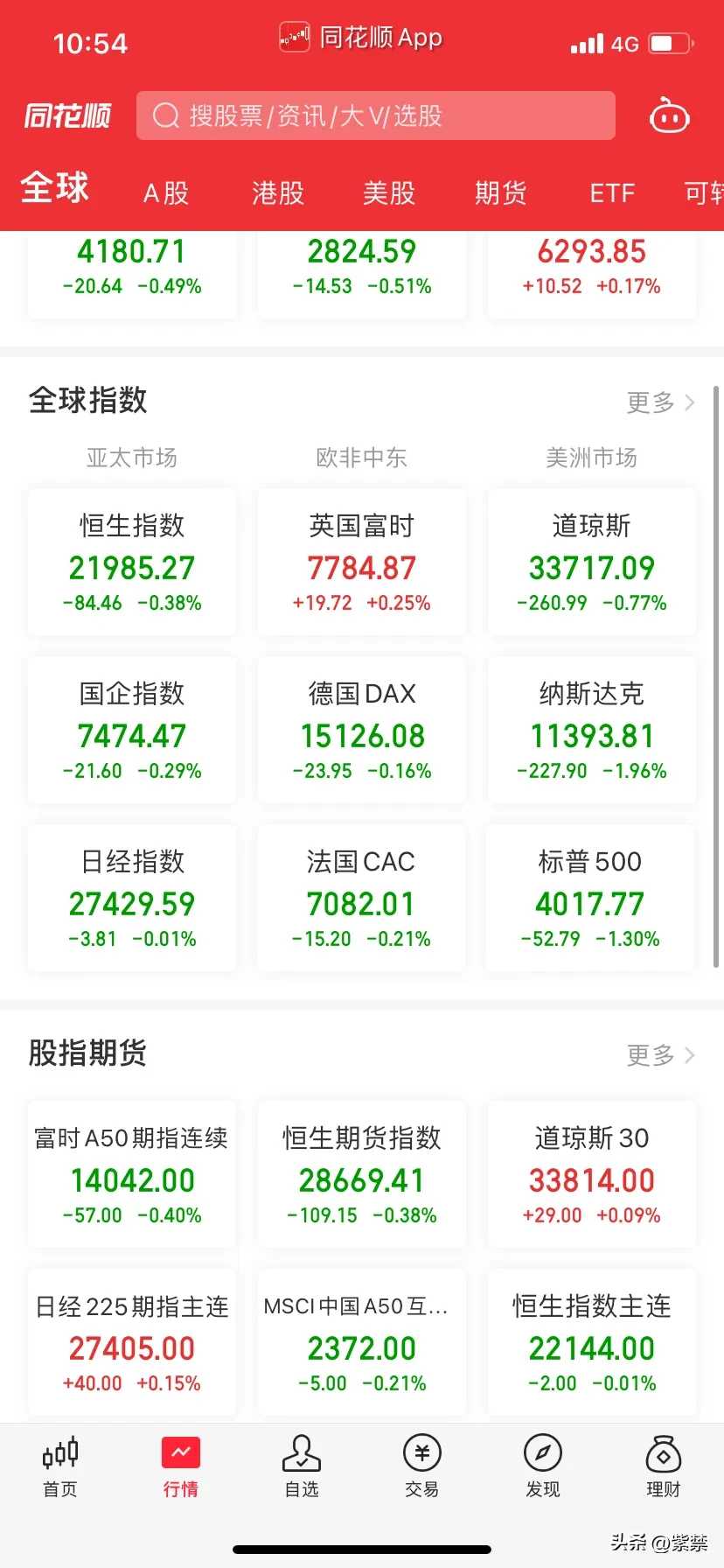Switch to the 美股 tab
Viewport: 724px width, 1568px height.
[x=389, y=192]
